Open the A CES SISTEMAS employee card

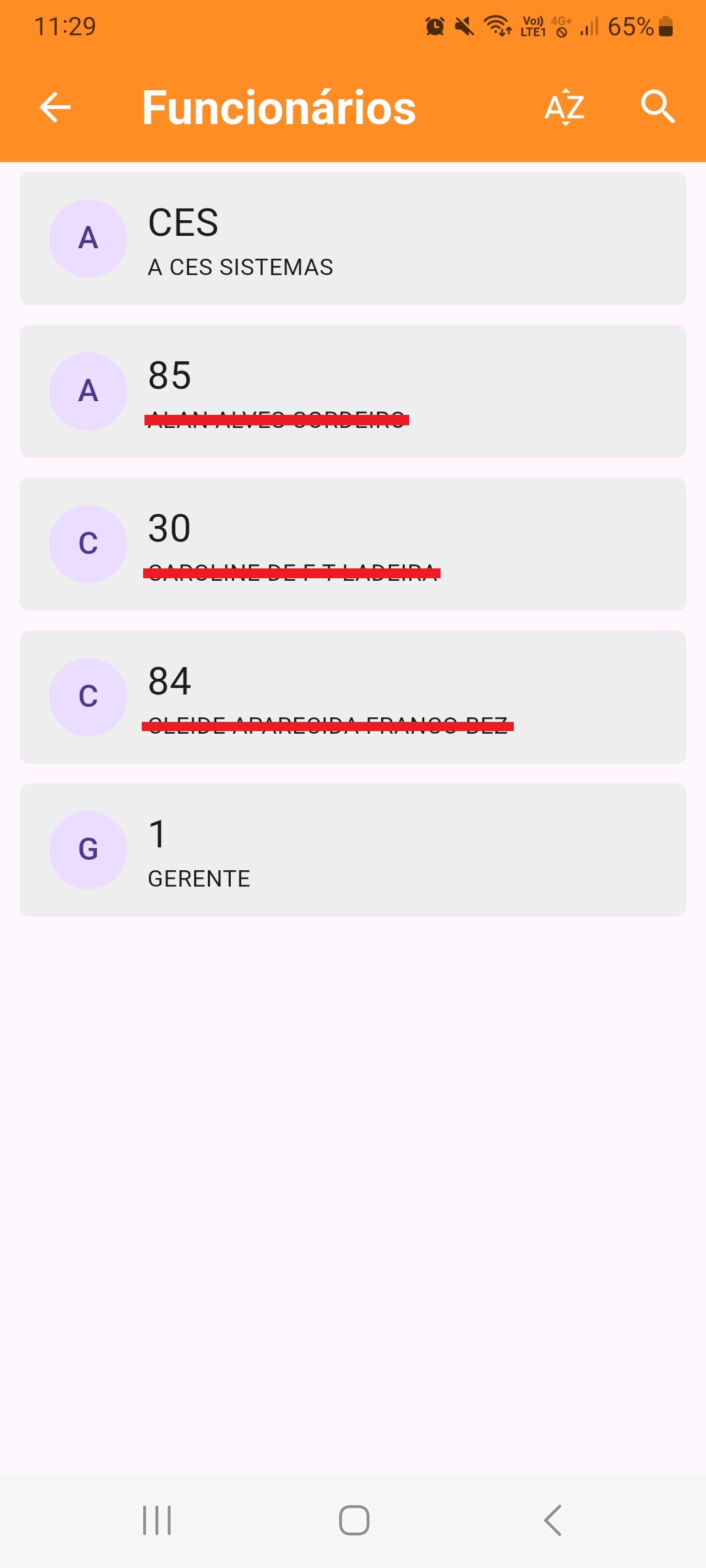[x=353, y=238]
